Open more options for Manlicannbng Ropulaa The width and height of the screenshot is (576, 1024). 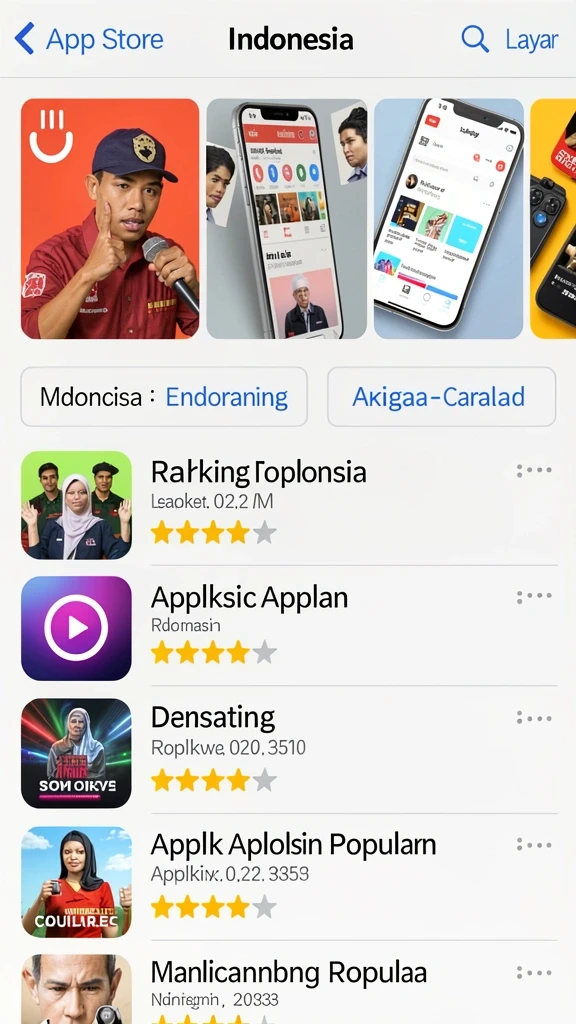pos(534,972)
